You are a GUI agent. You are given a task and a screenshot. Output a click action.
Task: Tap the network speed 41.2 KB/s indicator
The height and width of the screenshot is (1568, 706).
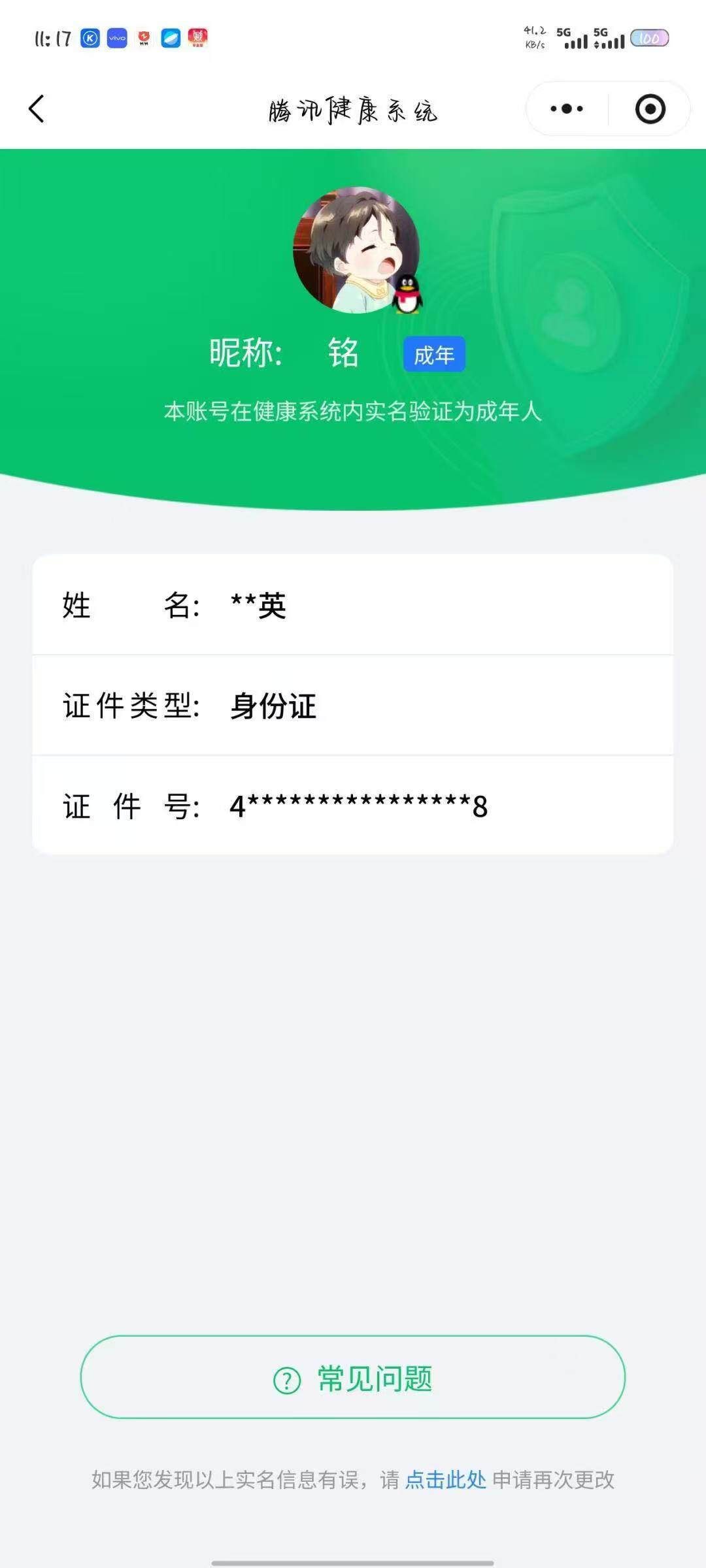coord(535,36)
